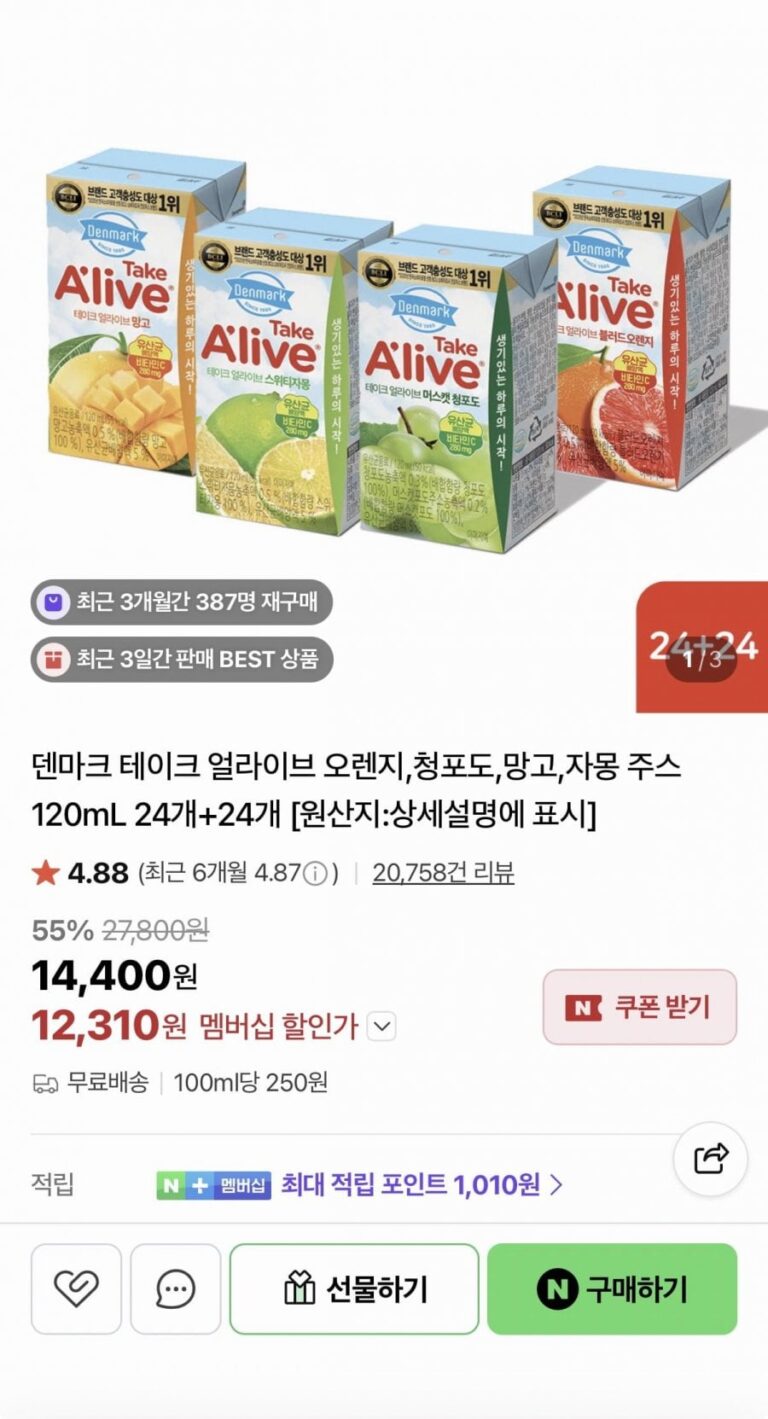Viewport: 768px width, 1419px height.
Task: Open the 20,758건 리뷰 link
Action: coord(443,873)
